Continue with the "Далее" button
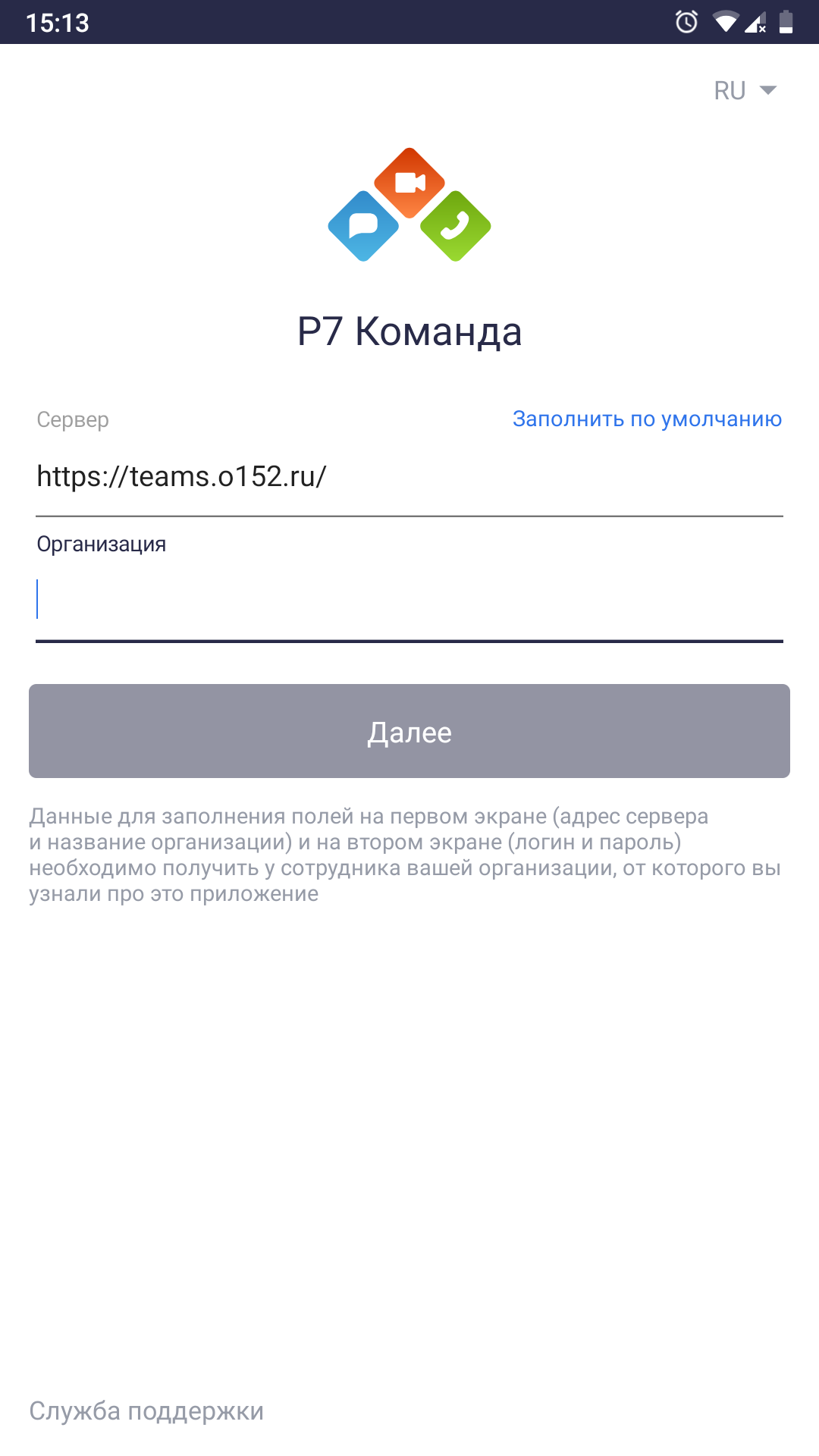The image size is (819, 1456). [x=409, y=731]
